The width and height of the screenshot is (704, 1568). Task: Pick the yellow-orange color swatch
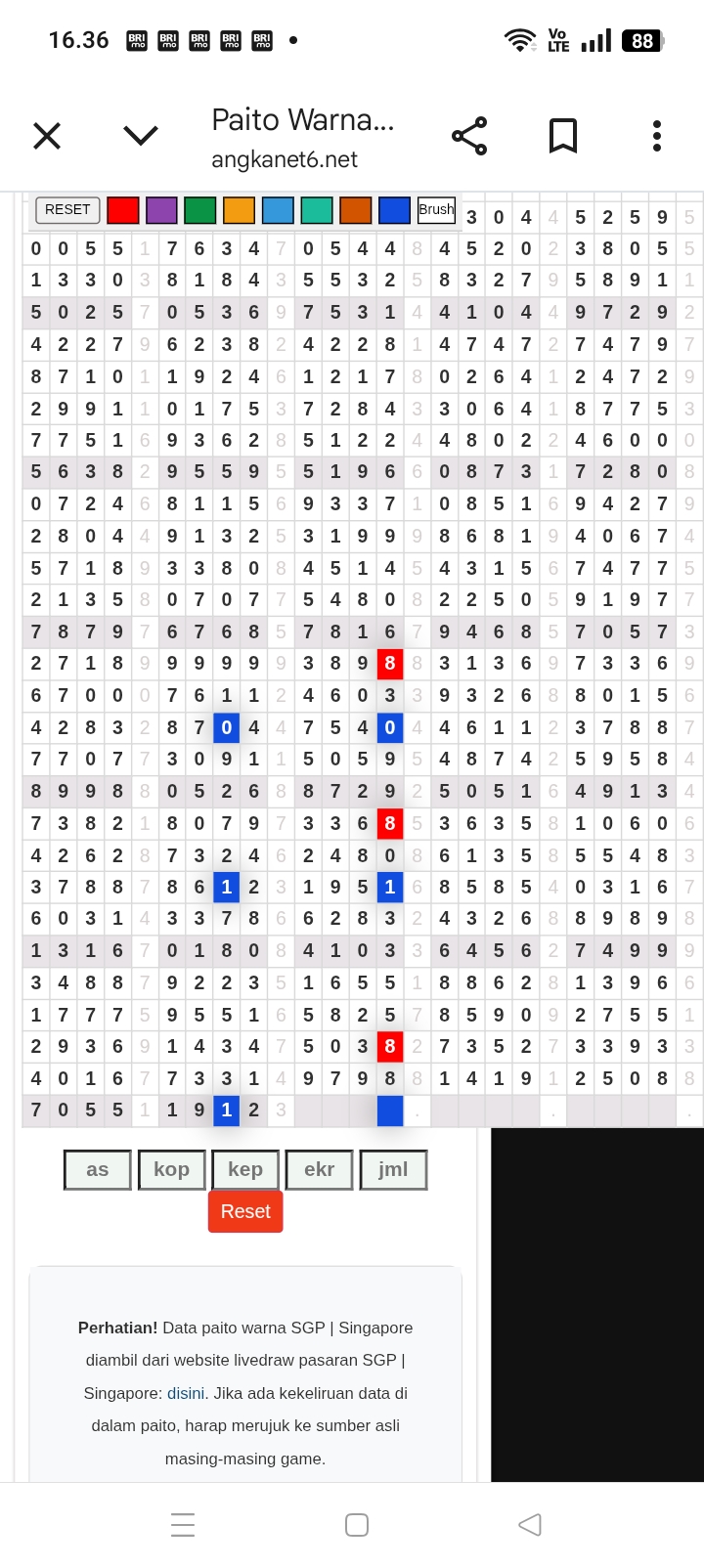[x=239, y=210]
